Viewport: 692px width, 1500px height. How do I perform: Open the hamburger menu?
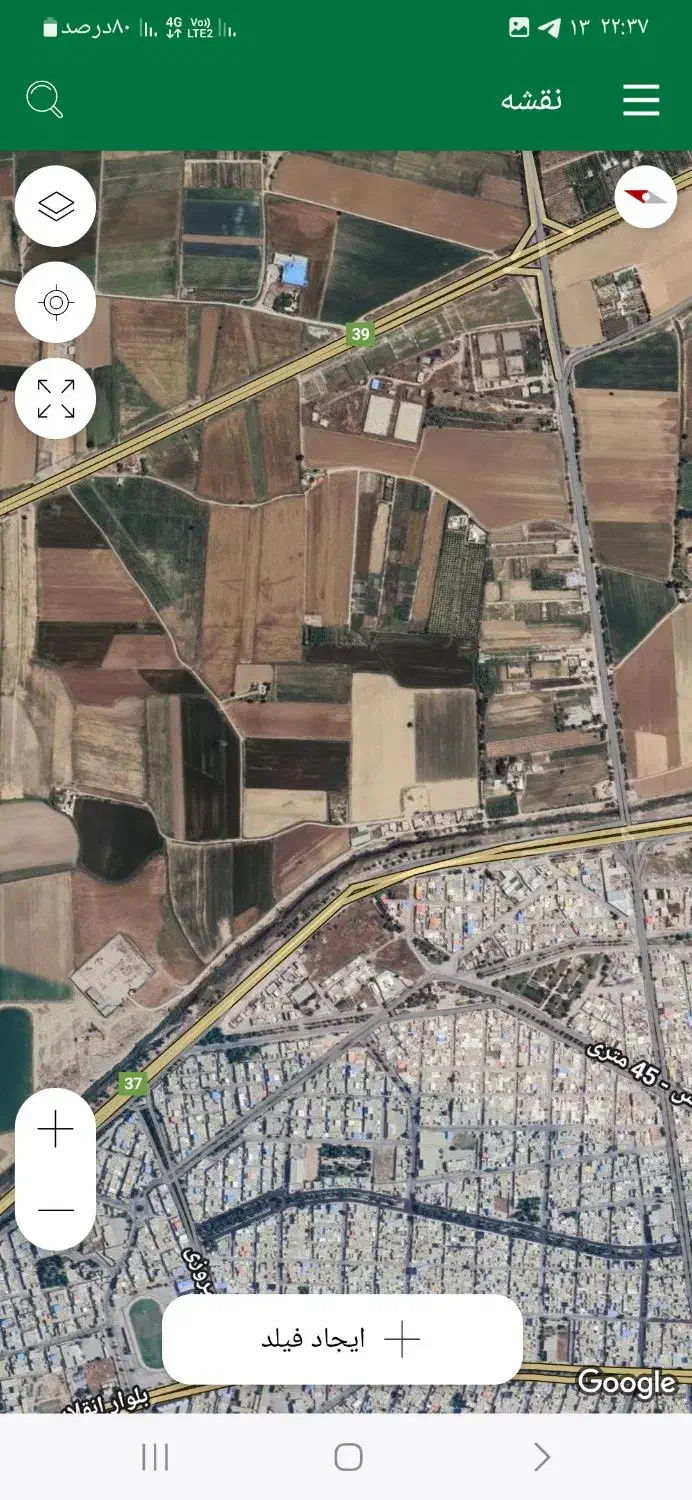pos(641,100)
